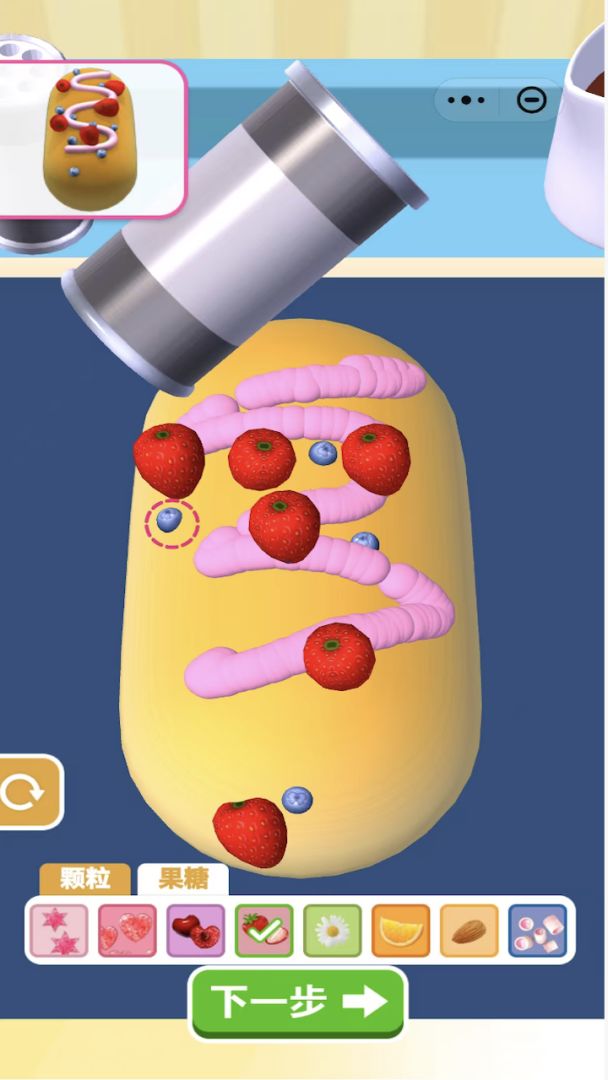Viewport: 608px width, 1080px height.
Task: Select the pink stars topping
Action: 59,931
